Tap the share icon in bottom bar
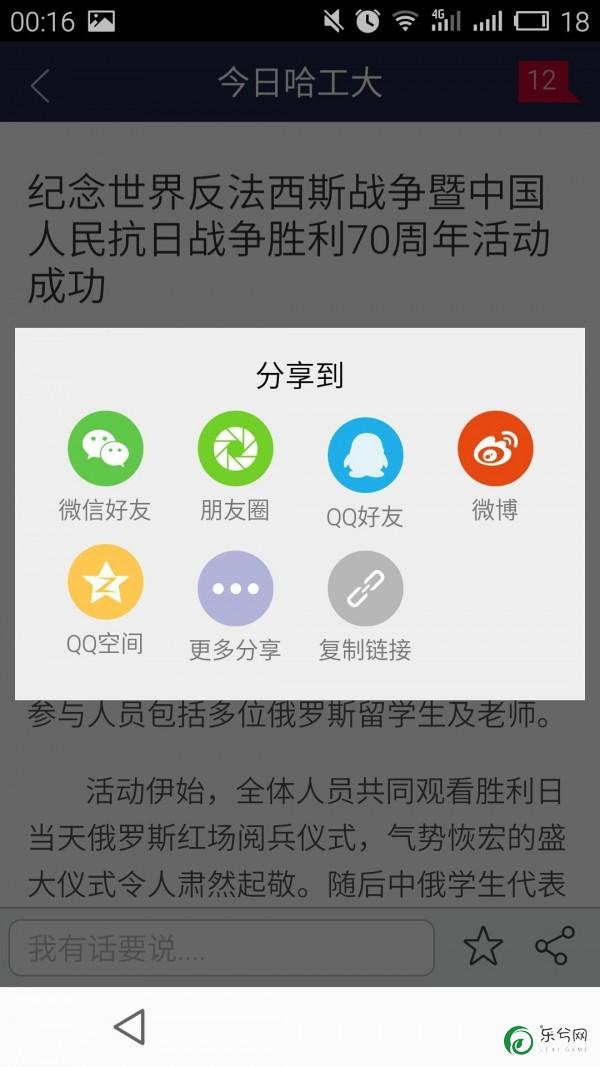Image resolution: width=600 pixels, height=1067 pixels. [x=555, y=945]
